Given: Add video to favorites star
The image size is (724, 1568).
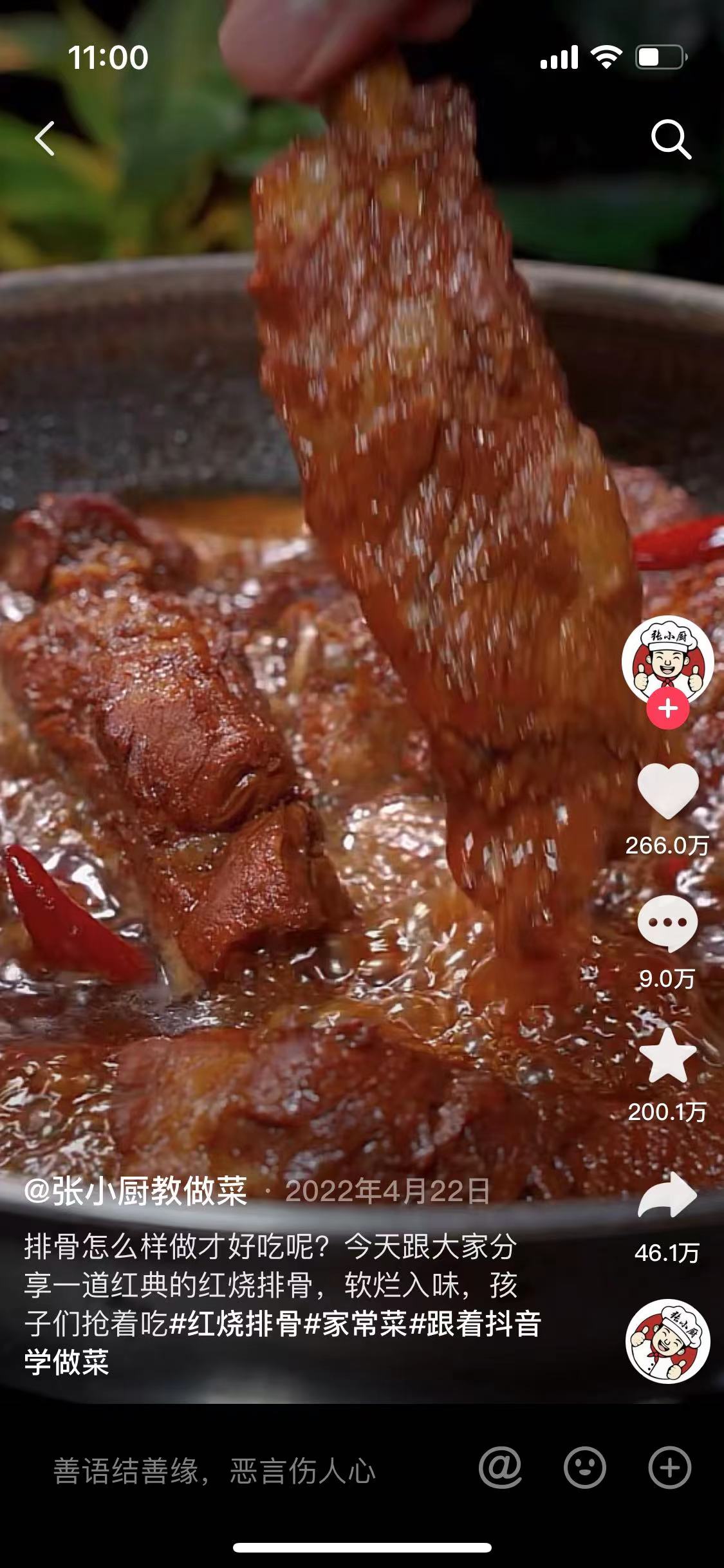Looking at the screenshot, I should click(x=667, y=1056).
